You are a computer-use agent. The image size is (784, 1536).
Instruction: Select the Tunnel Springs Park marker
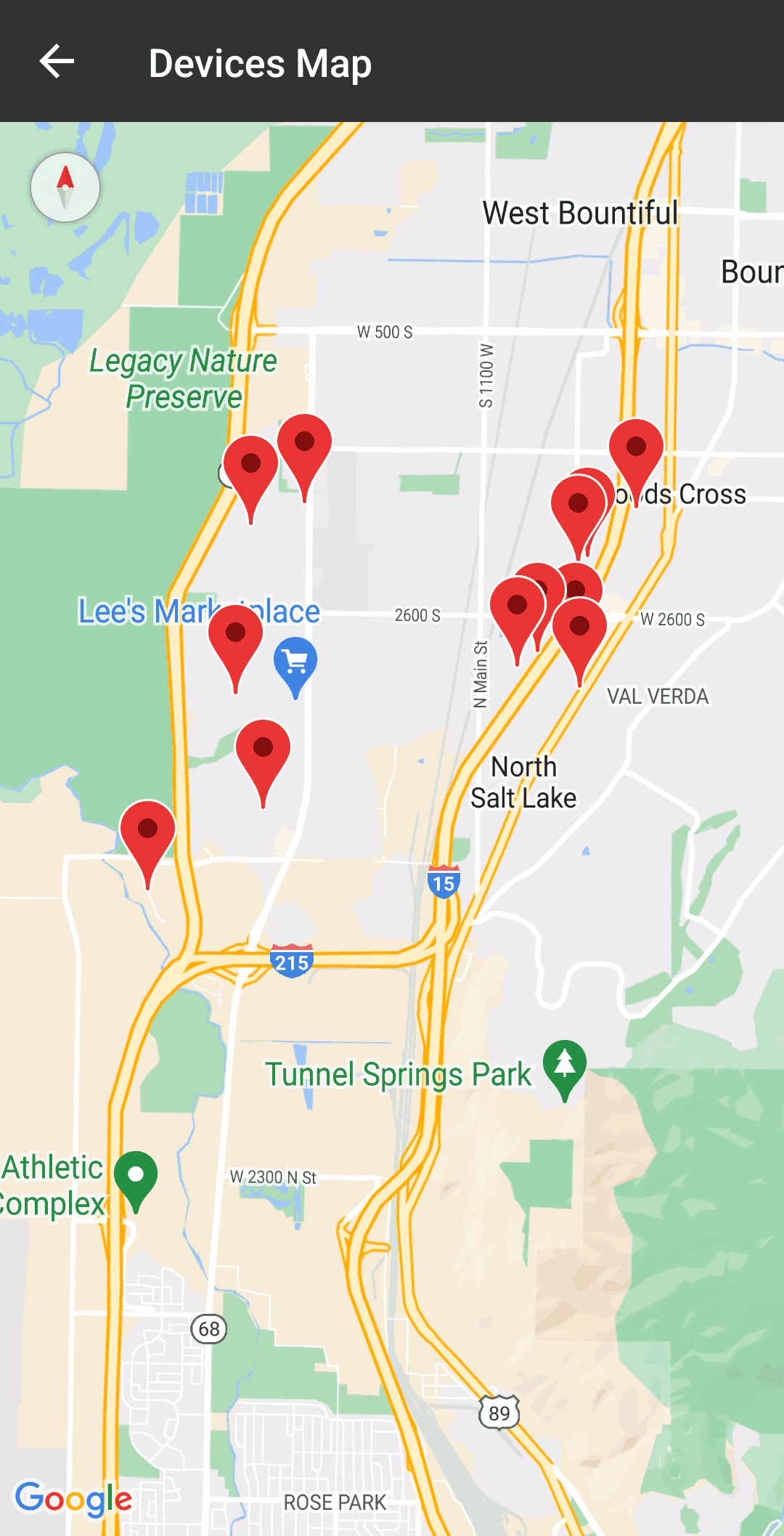coord(565,1066)
